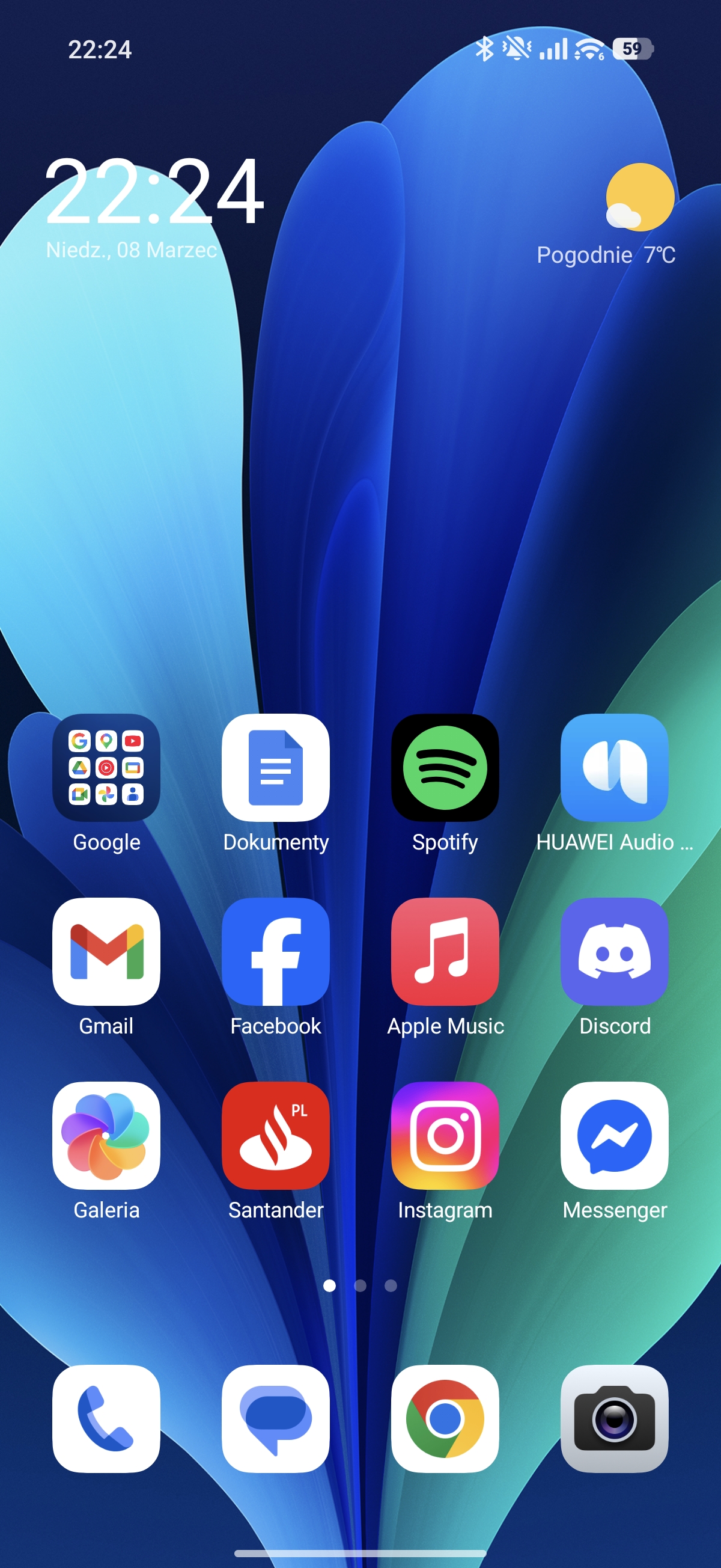Open Instagram
The image size is (721, 1568).
(x=445, y=1135)
